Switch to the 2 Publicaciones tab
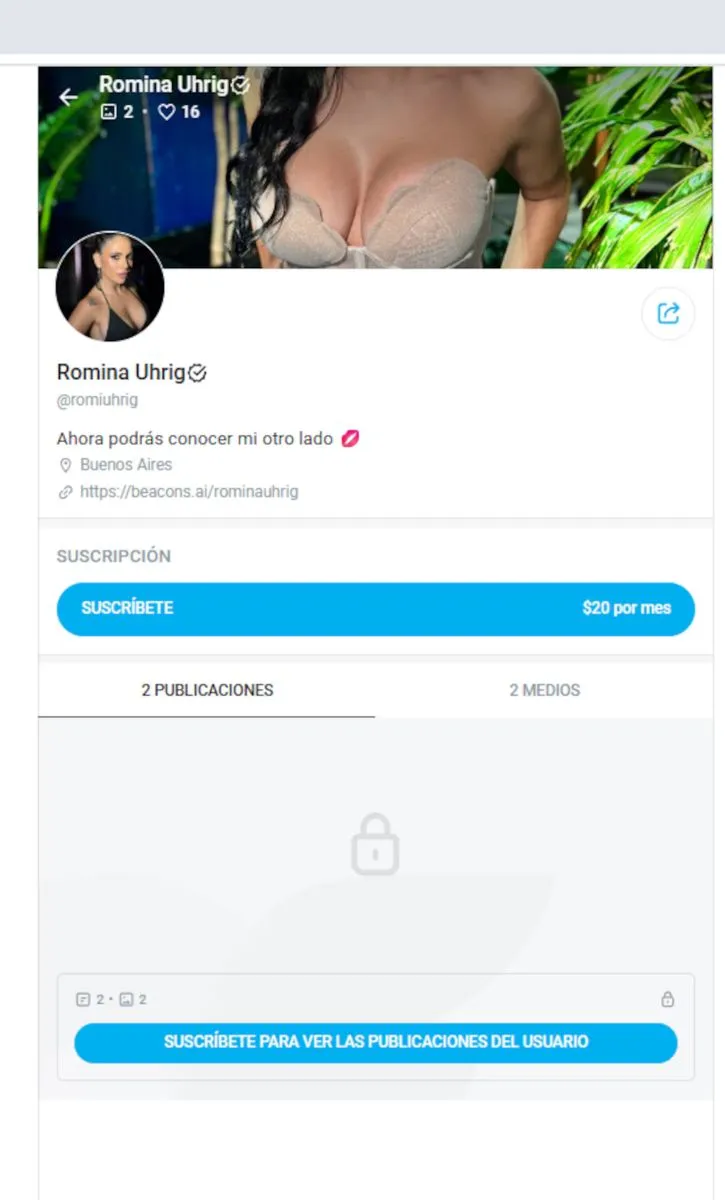 click(207, 690)
